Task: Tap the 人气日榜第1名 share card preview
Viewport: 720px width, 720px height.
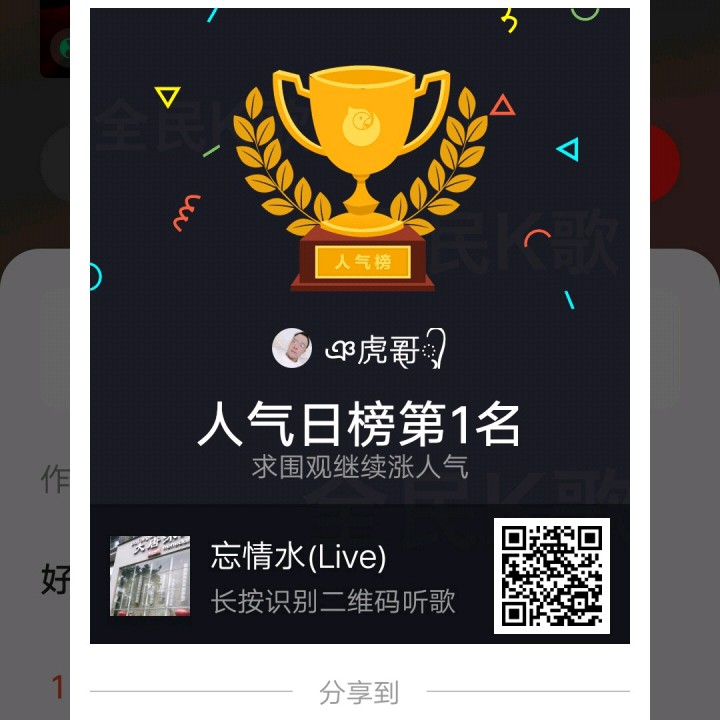Action: pos(360,325)
